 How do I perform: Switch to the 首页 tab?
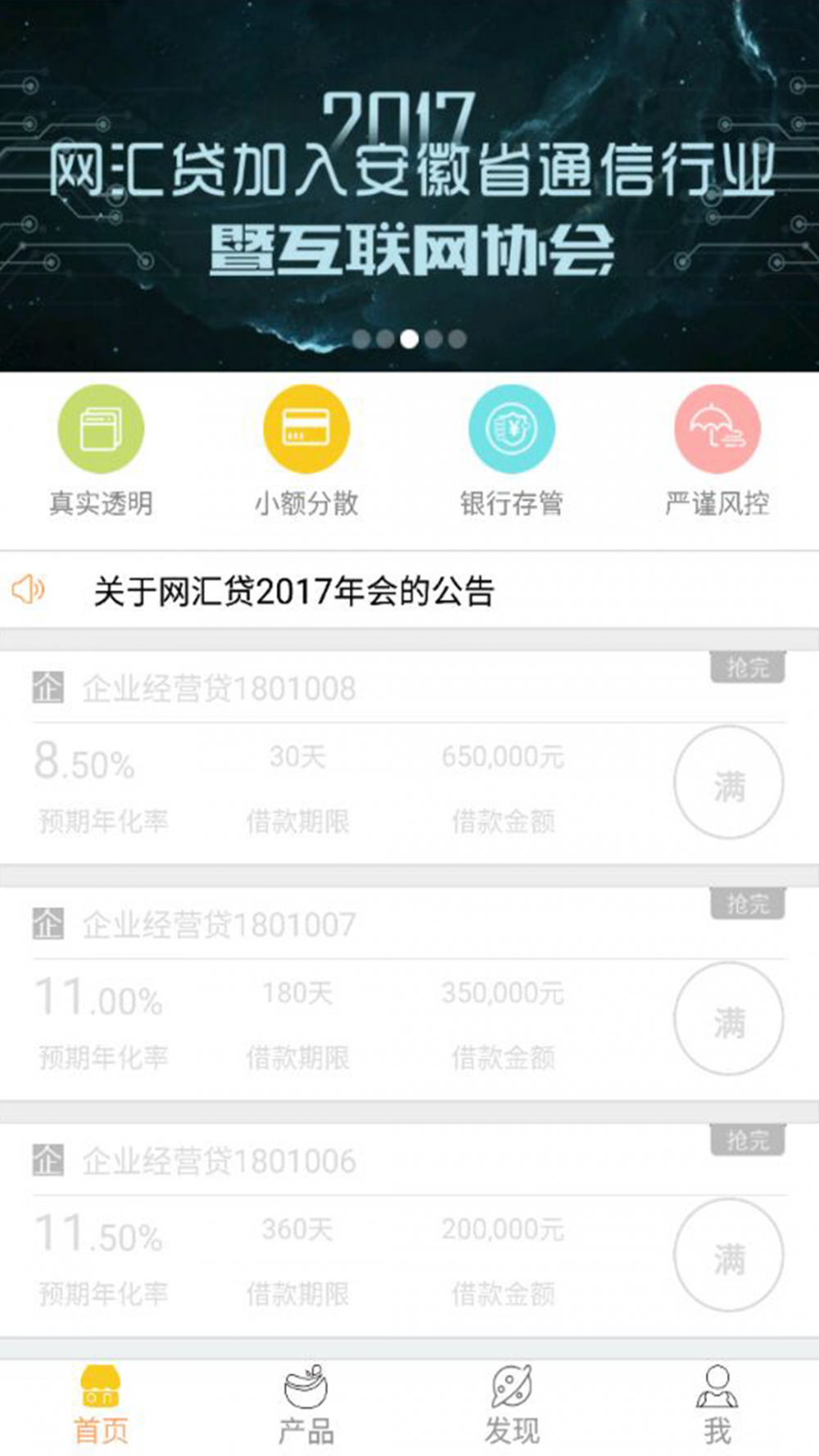[101, 1407]
